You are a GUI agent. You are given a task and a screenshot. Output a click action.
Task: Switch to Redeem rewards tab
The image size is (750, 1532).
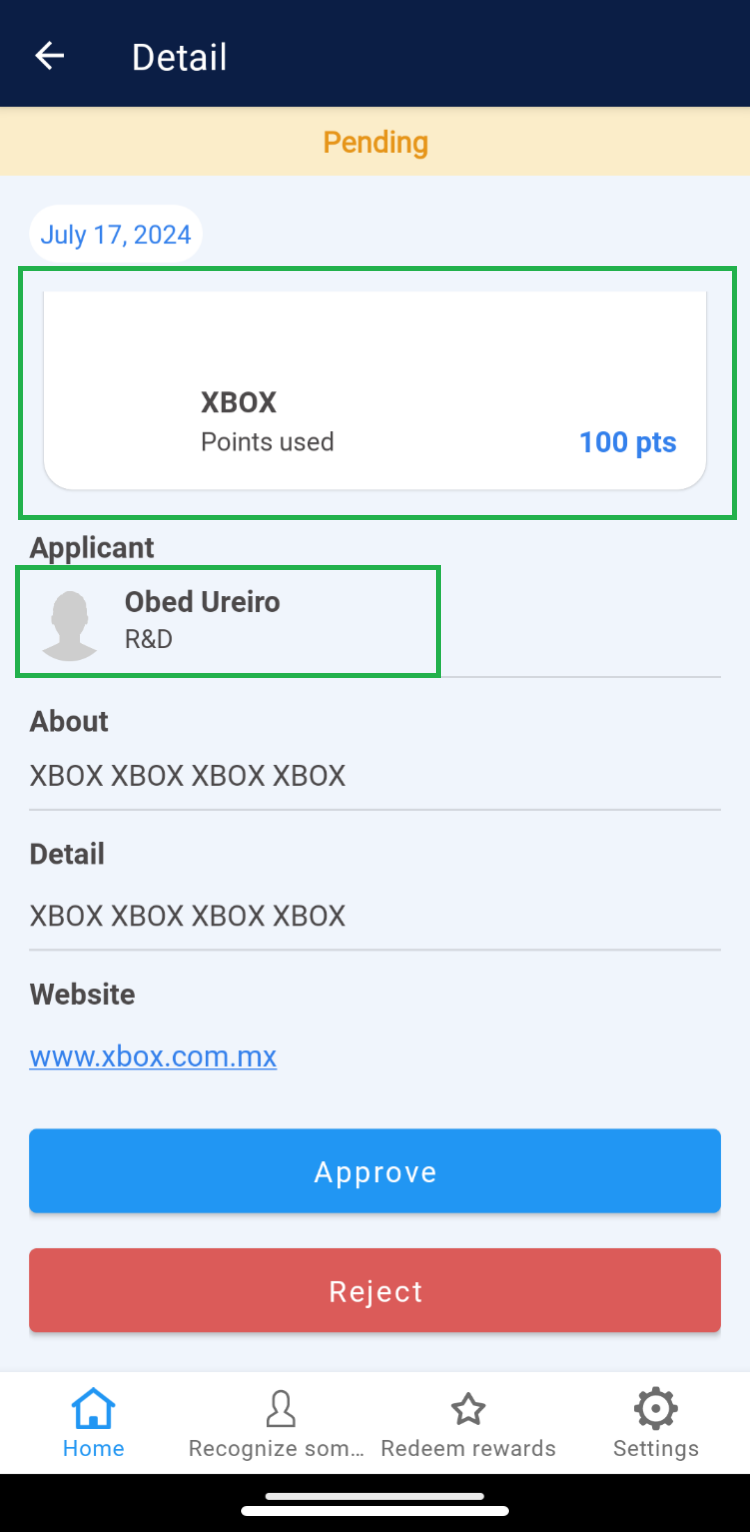(x=468, y=1423)
